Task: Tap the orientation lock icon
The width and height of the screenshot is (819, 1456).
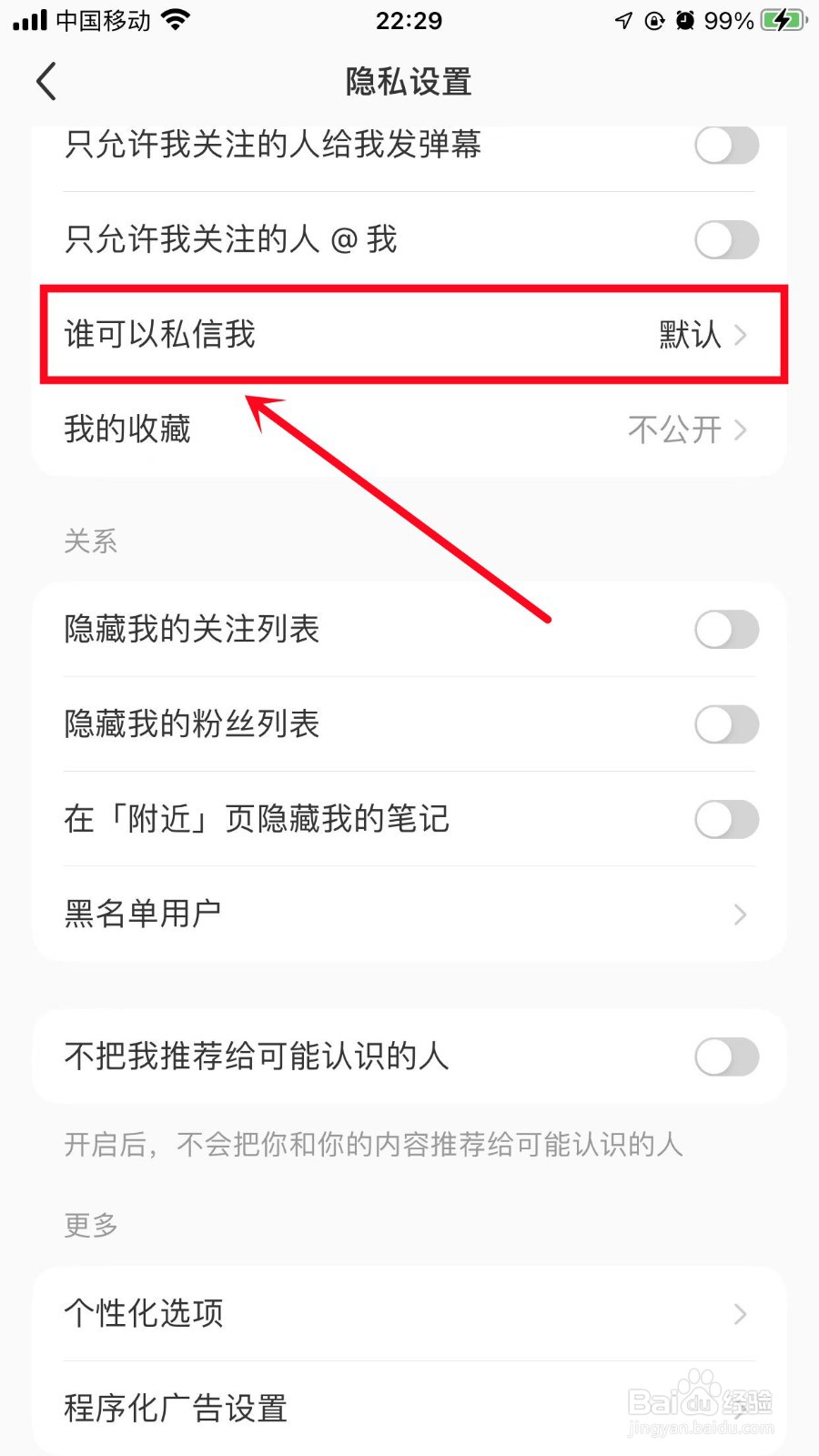Action: point(655,19)
